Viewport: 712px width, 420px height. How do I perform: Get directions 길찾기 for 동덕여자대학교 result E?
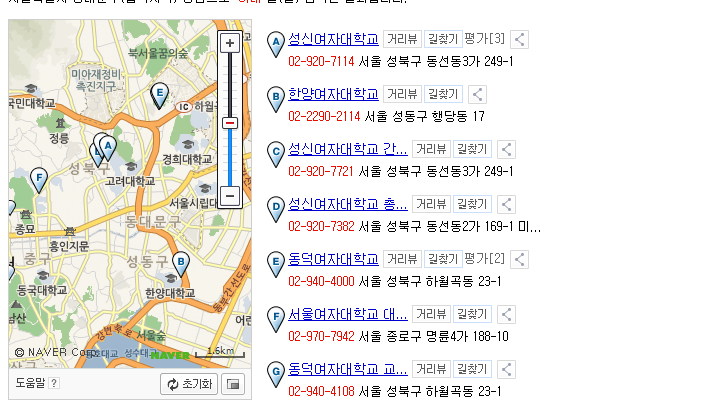point(443,259)
